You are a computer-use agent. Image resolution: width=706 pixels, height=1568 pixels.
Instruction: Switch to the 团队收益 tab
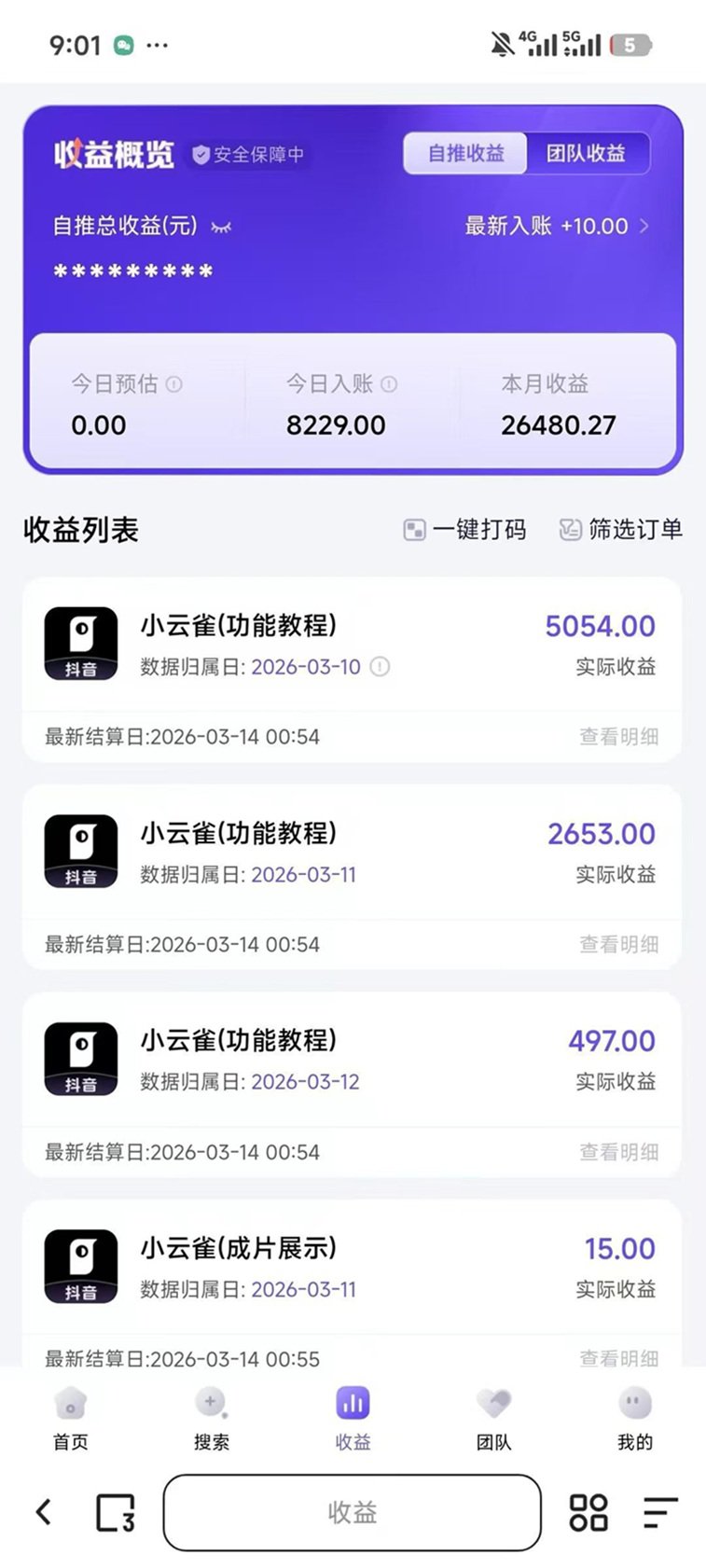[589, 154]
